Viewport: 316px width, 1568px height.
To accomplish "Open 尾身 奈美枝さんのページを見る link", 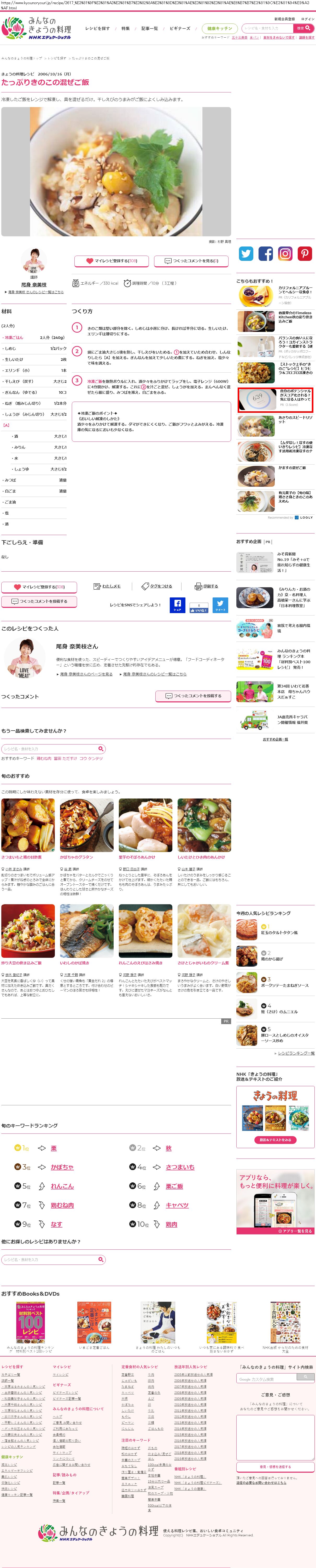I will 86,674.
